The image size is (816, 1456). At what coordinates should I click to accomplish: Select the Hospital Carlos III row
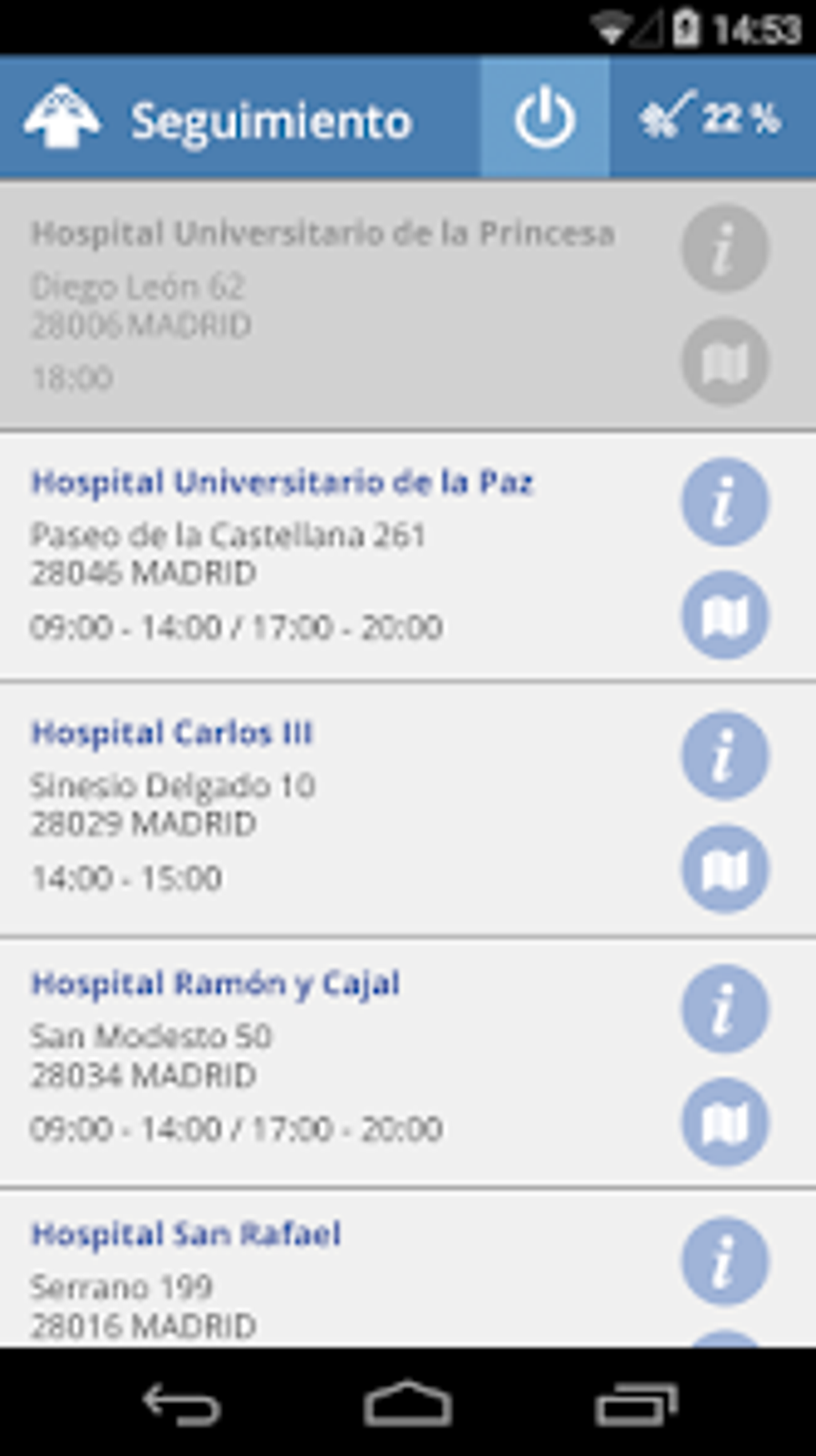point(320,807)
